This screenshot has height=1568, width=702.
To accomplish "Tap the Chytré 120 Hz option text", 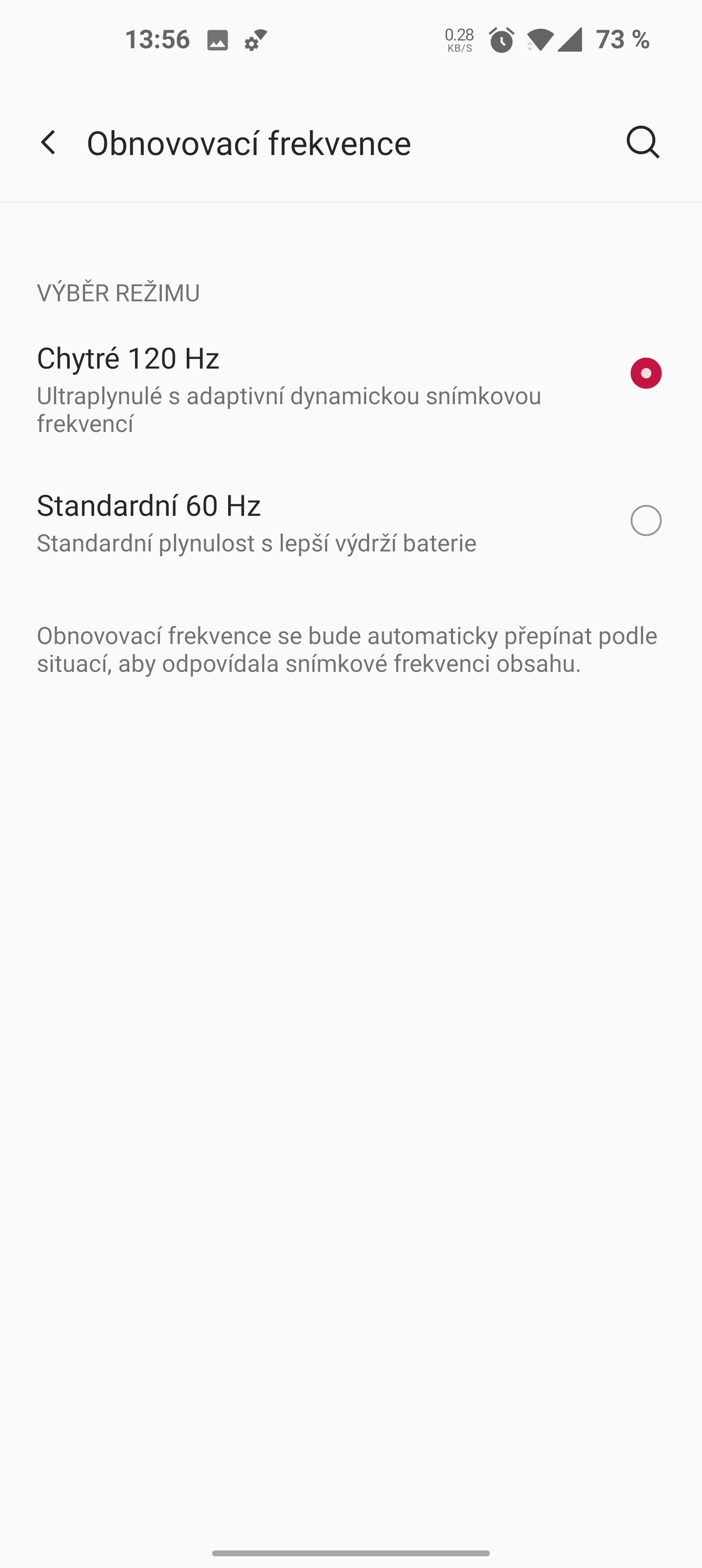I will pos(129,358).
